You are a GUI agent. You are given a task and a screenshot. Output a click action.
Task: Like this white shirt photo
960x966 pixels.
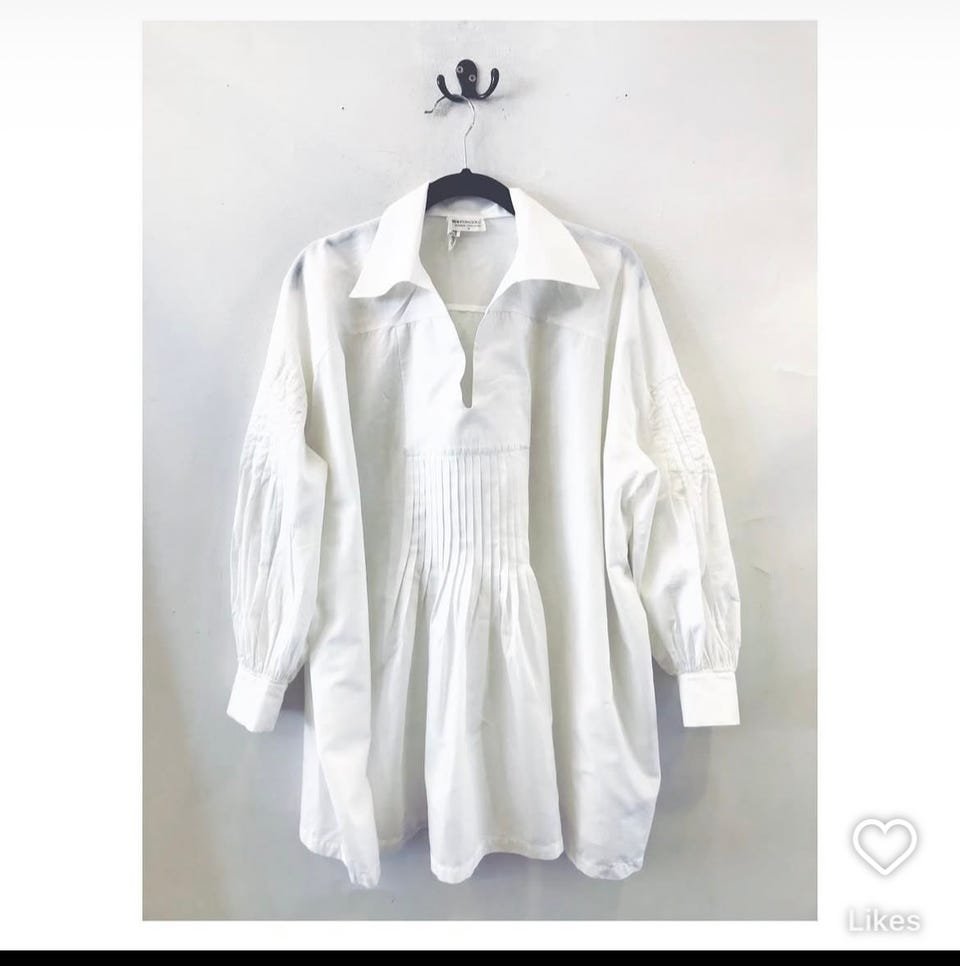[x=884, y=846]
